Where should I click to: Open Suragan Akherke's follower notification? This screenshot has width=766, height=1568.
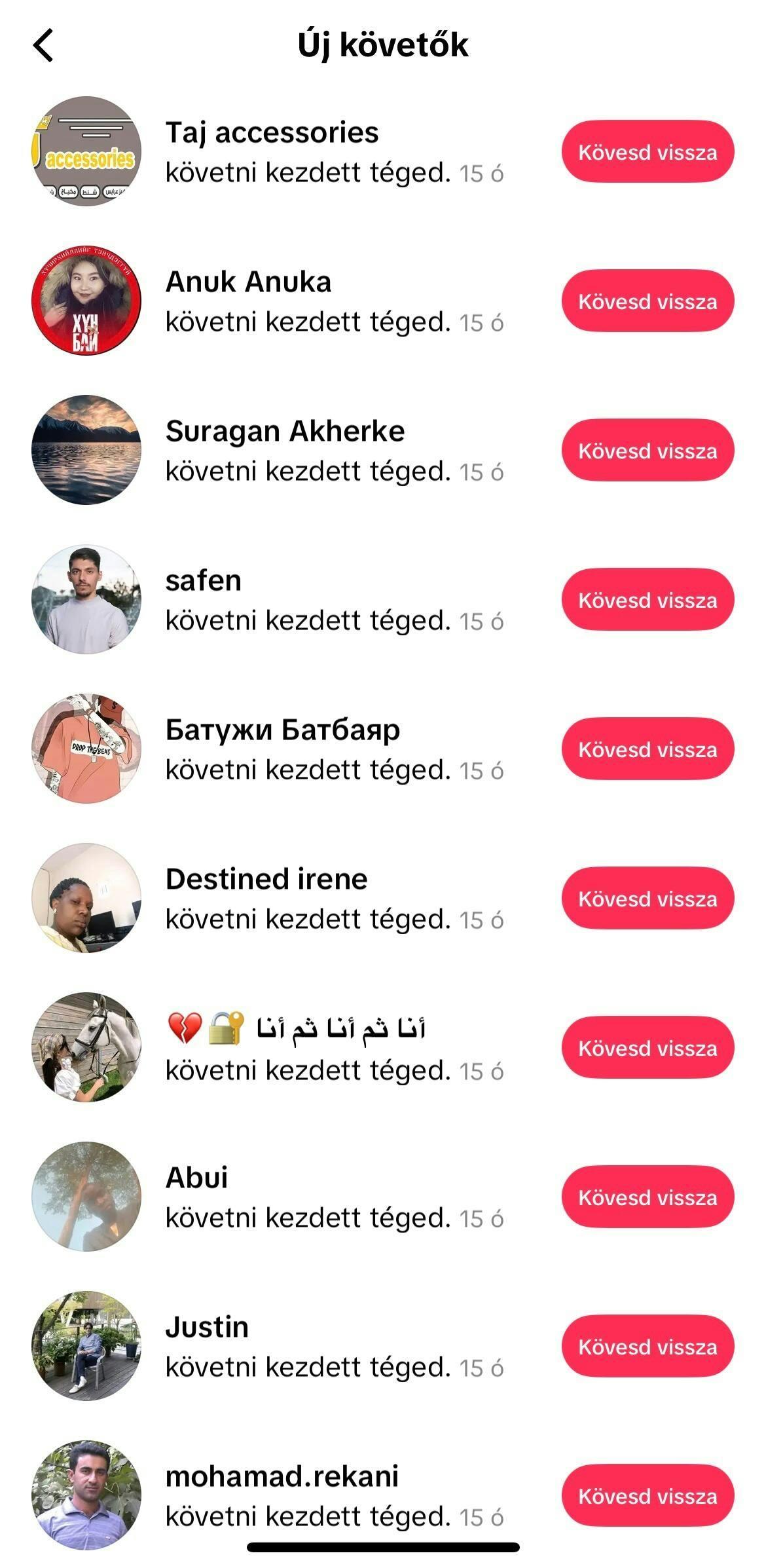click(x=334, y=451)
